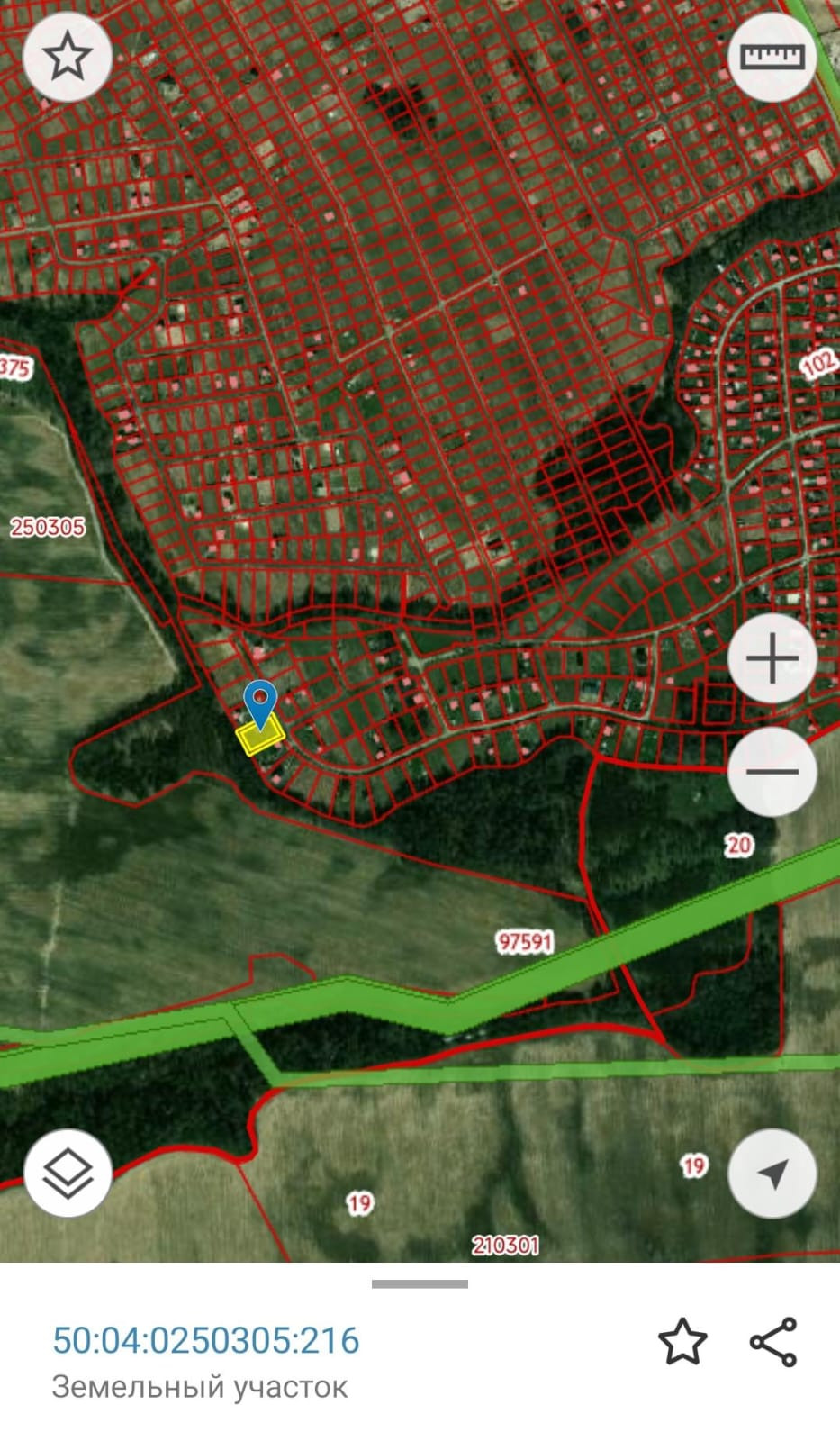Open the map layers selector
Viewport: 840px width, 1441px height.
68,1173
